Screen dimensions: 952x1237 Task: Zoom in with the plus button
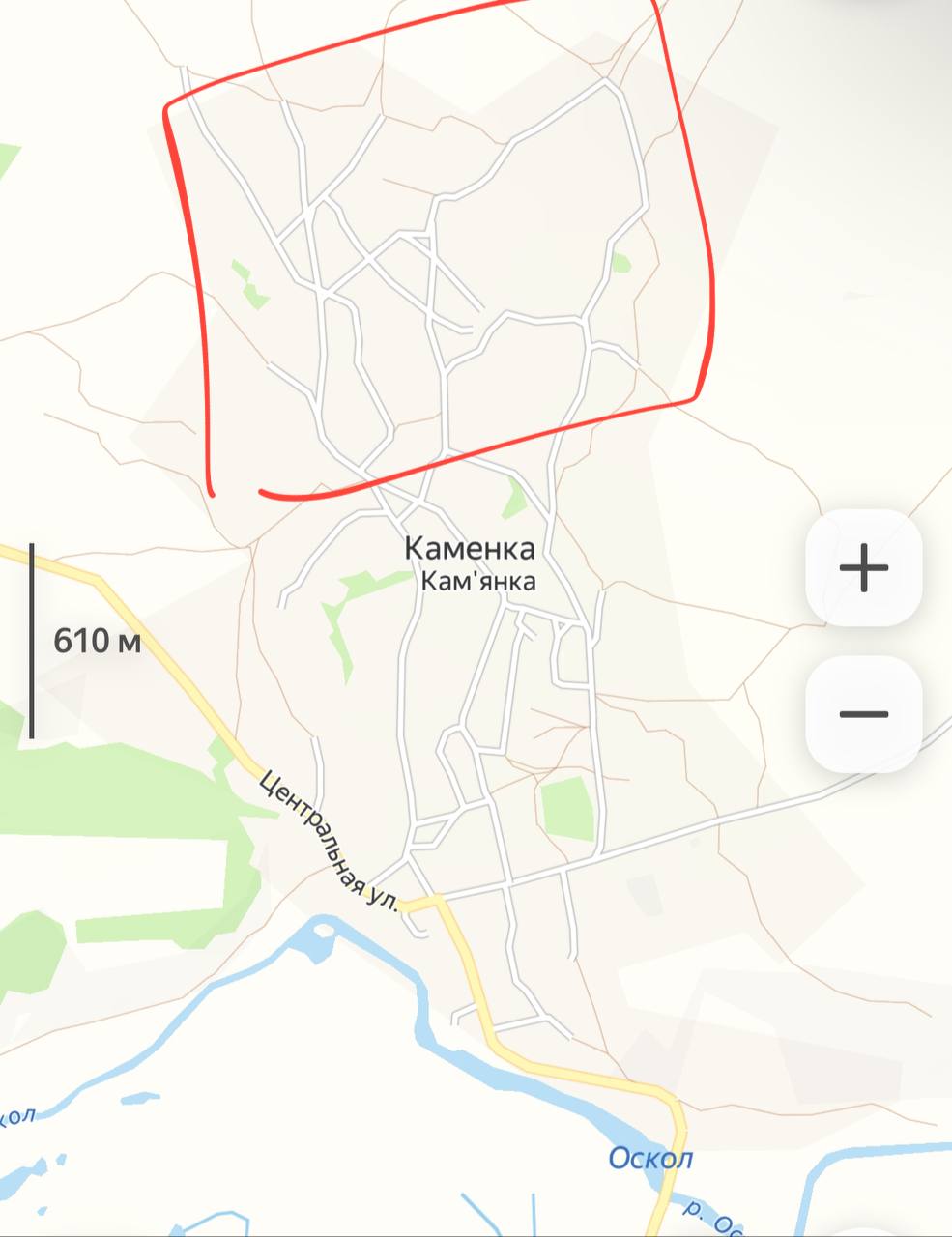pyautogui.click(x=863, y=568)
